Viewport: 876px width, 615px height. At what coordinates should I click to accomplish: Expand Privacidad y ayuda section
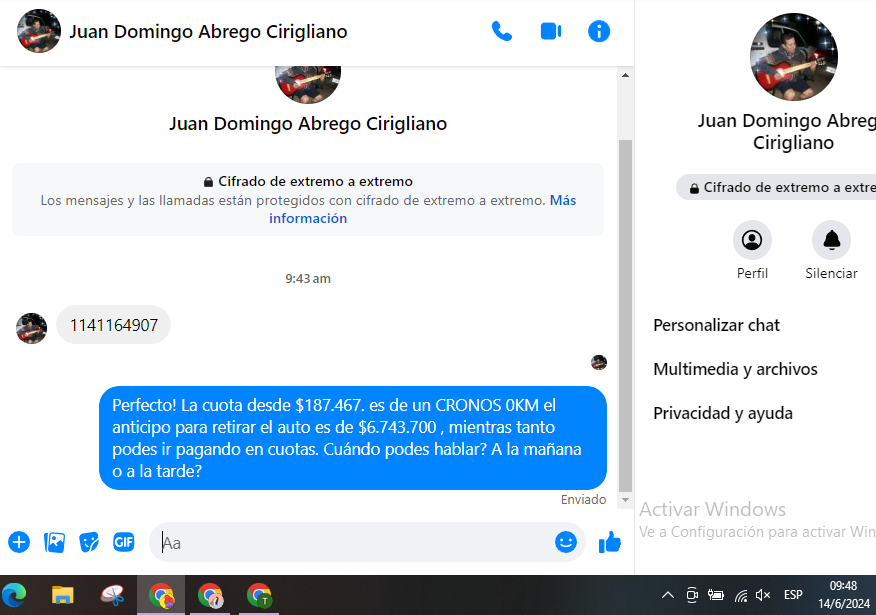click(x=722, y=413)
